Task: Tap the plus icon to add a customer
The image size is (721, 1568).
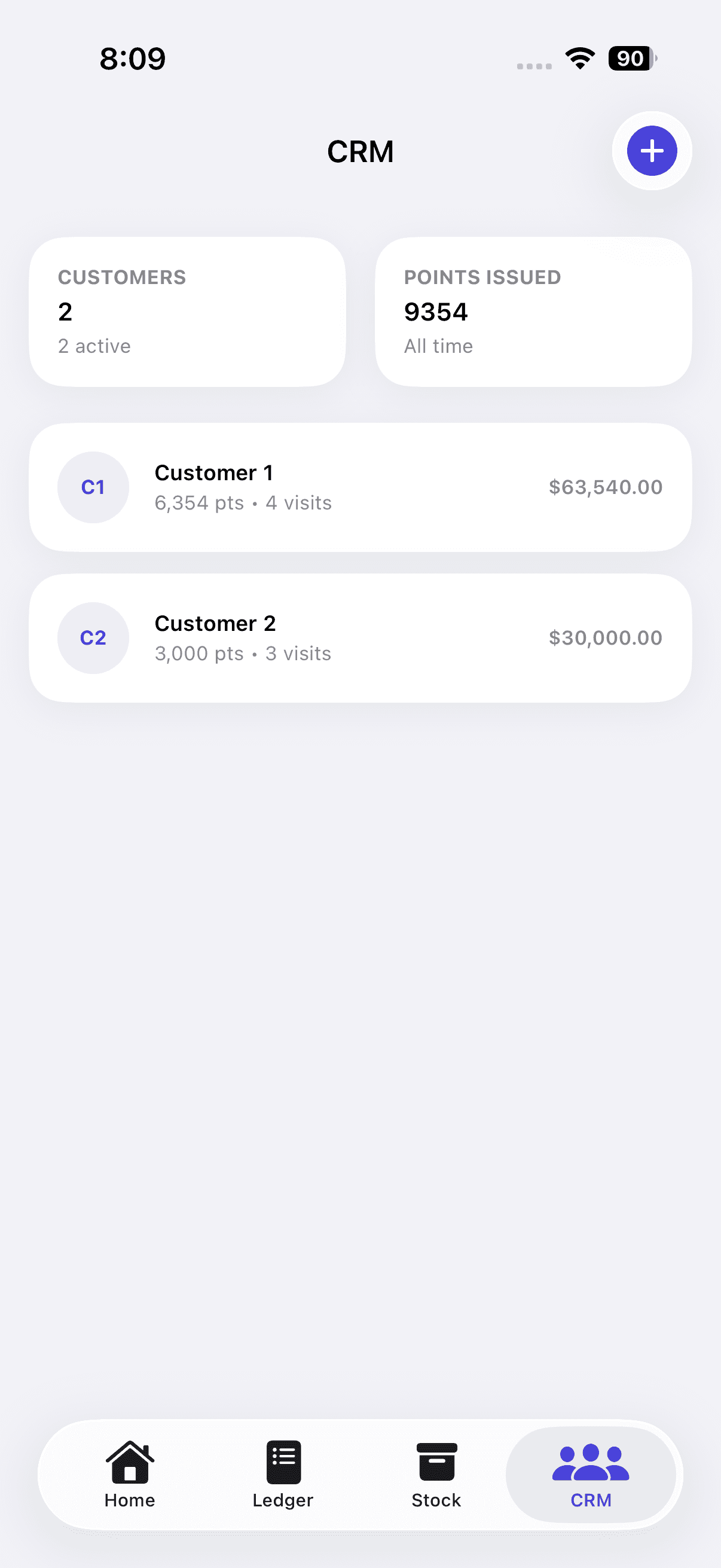Action: coord(651,151)
